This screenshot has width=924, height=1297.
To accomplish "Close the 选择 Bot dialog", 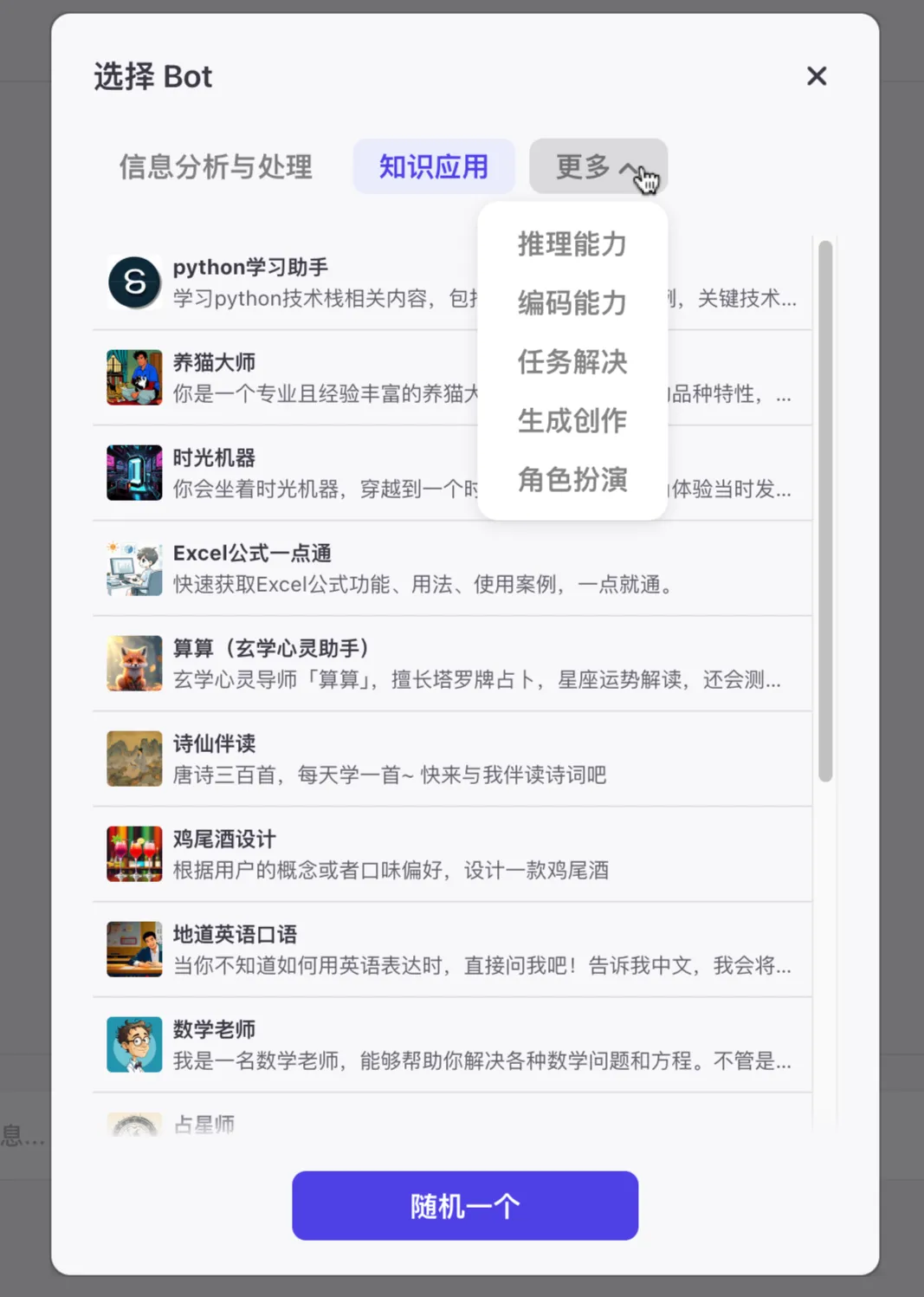I will (816, 76).
